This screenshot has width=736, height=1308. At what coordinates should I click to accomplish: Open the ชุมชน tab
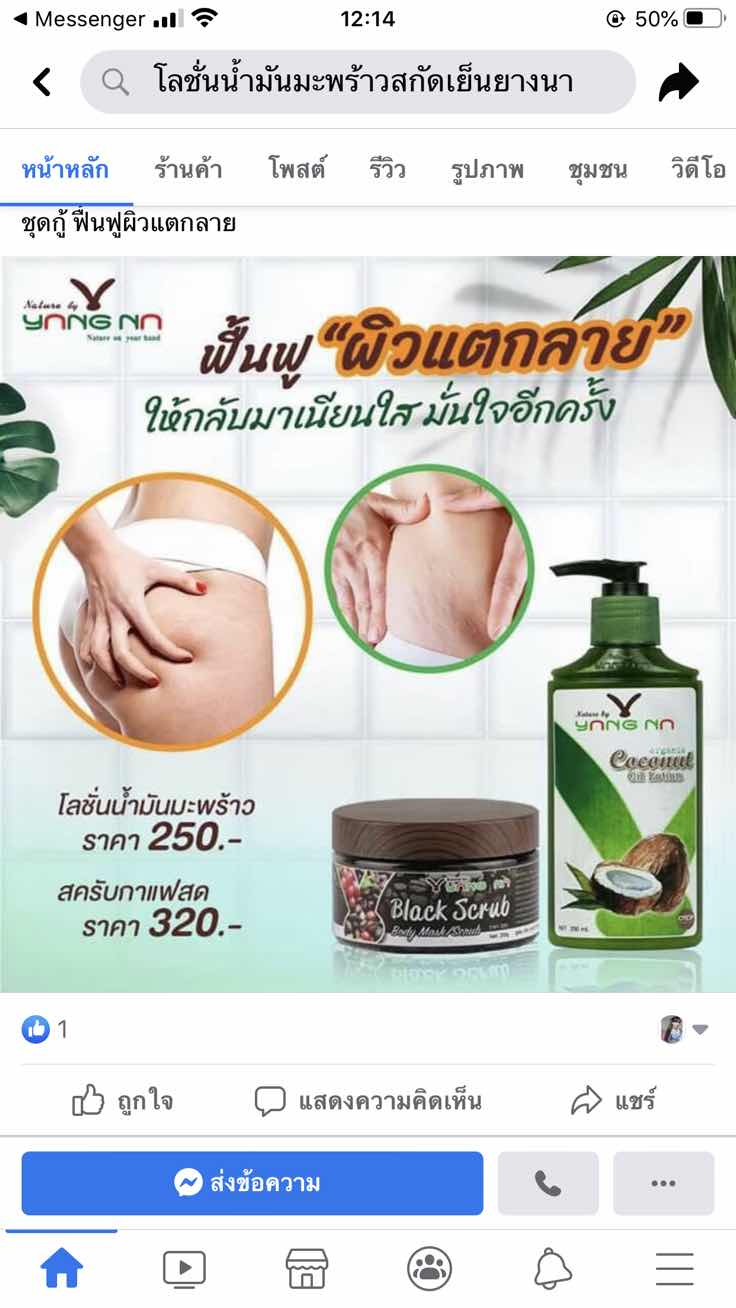[x=597, y=169]
